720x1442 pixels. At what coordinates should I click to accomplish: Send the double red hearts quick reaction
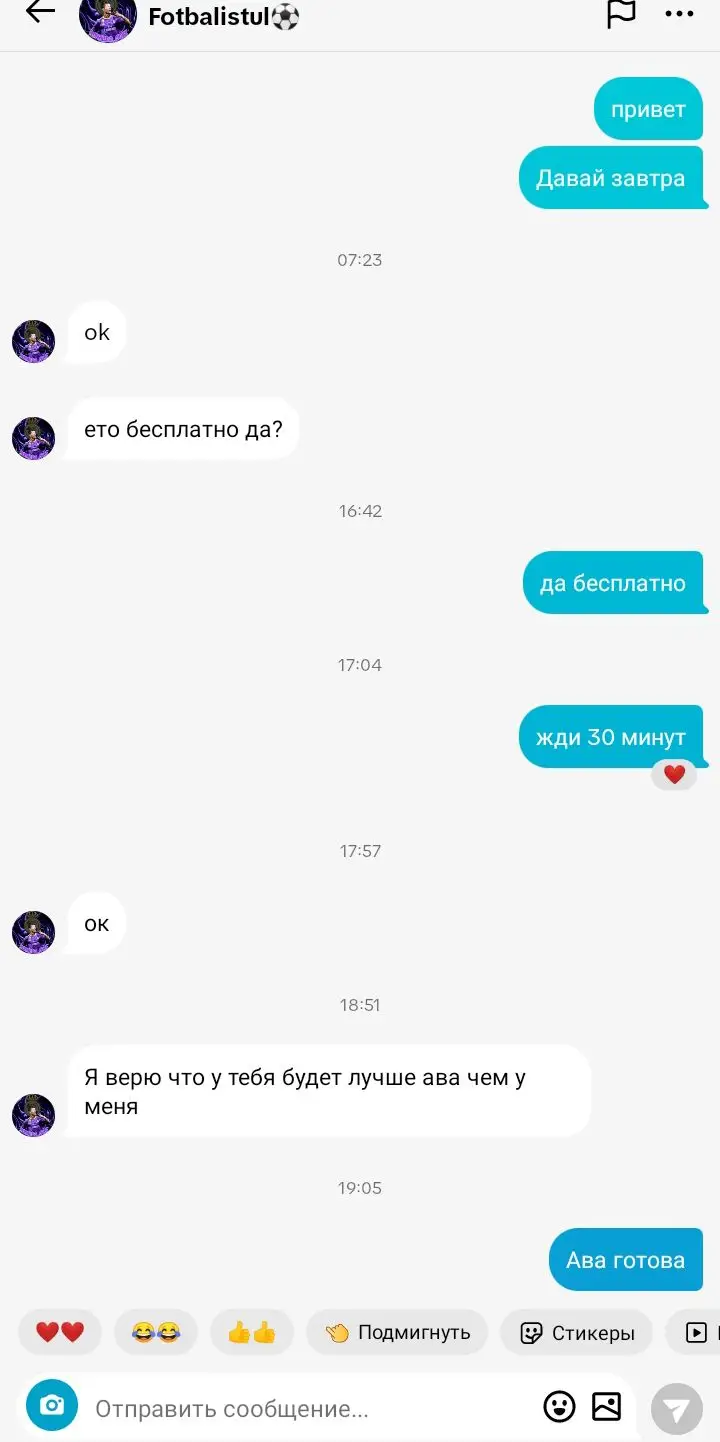coord(60,1332)
